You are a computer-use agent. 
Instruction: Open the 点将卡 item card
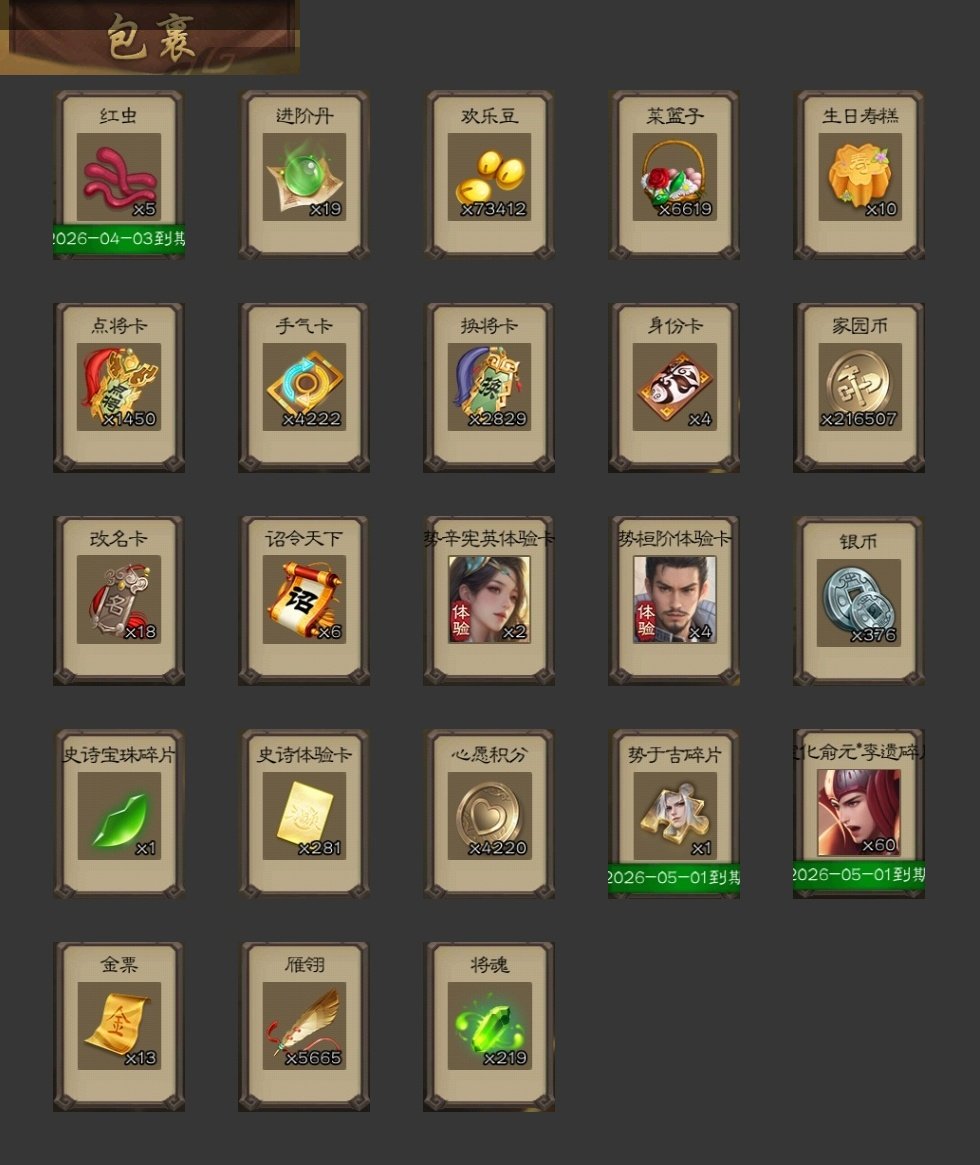tap(119, 387)
